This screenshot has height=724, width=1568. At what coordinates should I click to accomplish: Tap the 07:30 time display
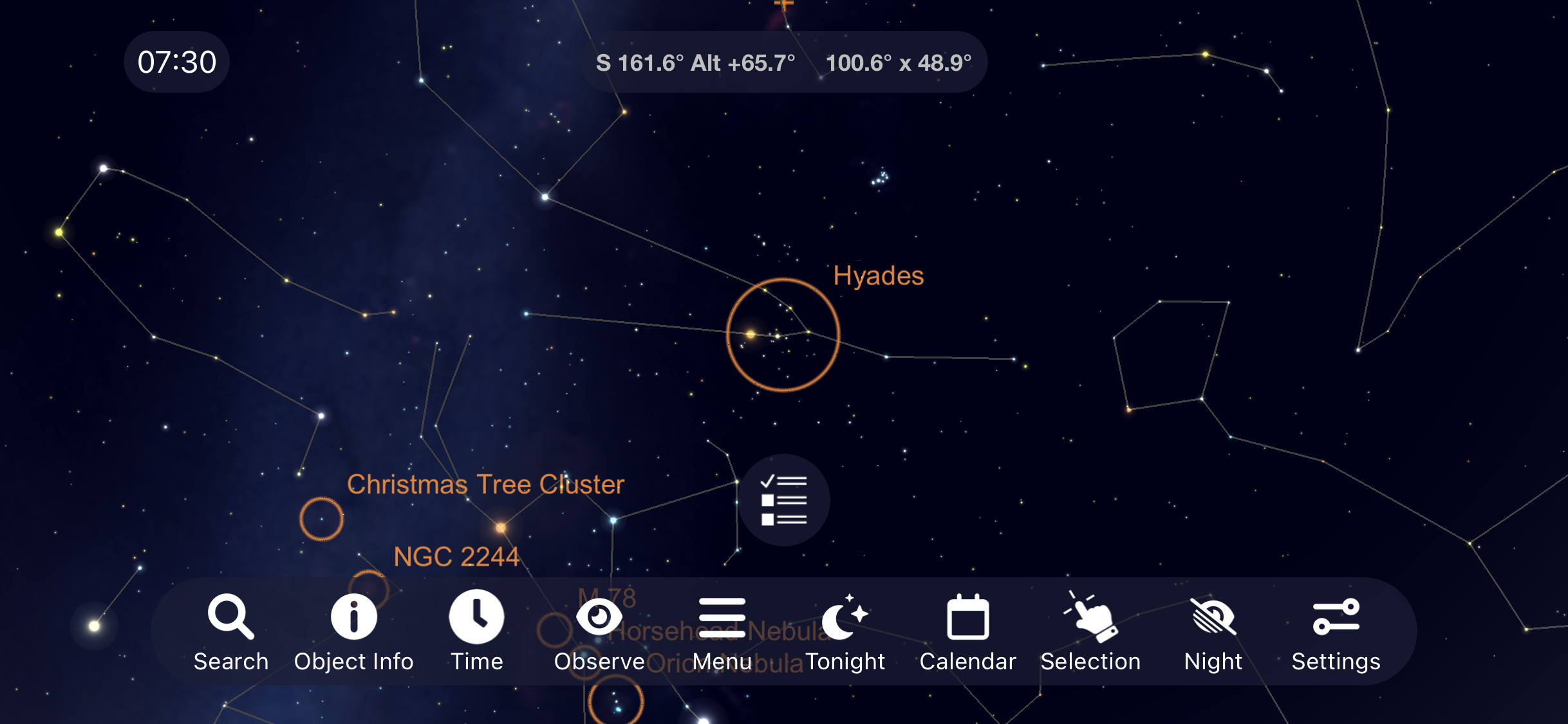[177, 62]
